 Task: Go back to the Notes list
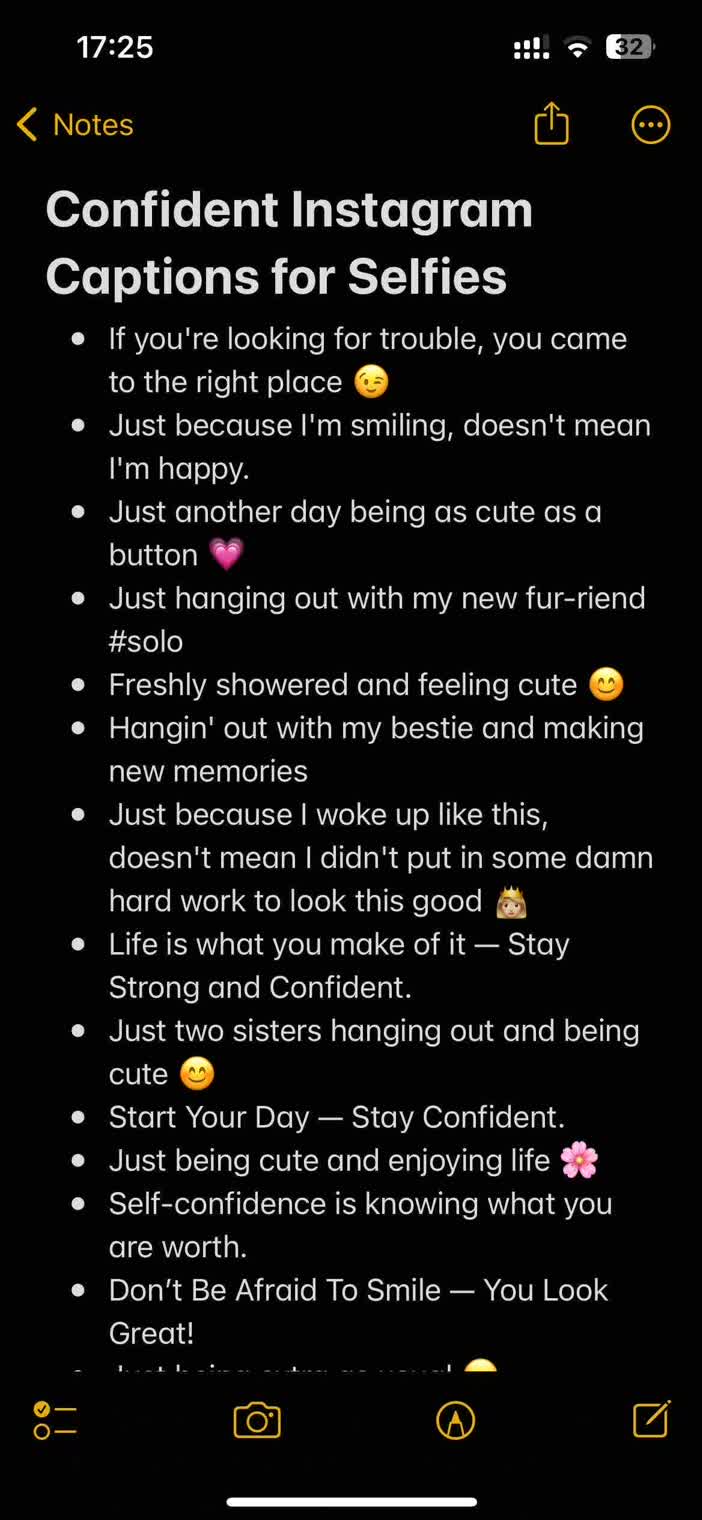pos(75,125)
